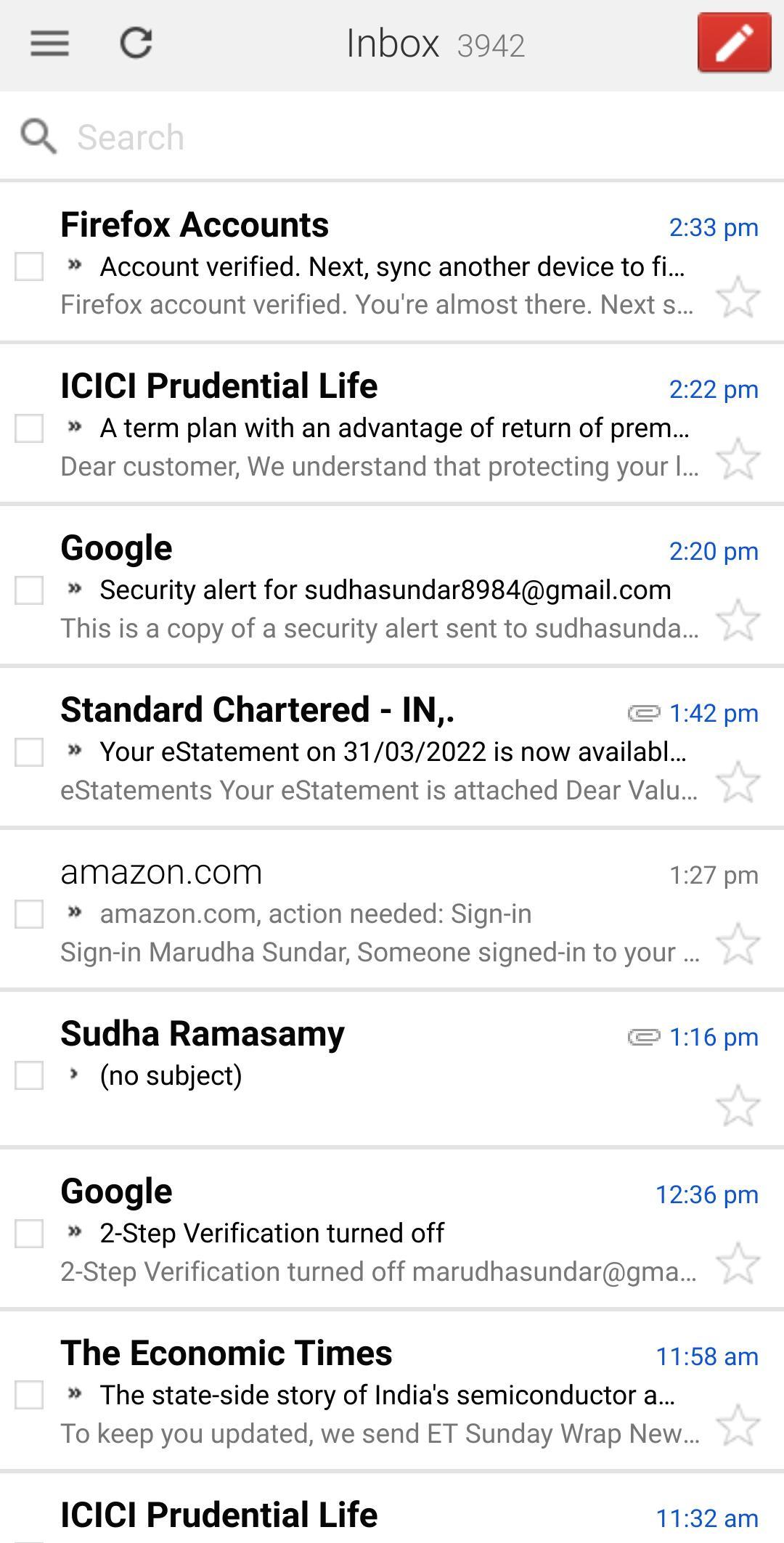784x1543 pixels.
Task: Open the navigation menu
Action: (x=48, y=44)
